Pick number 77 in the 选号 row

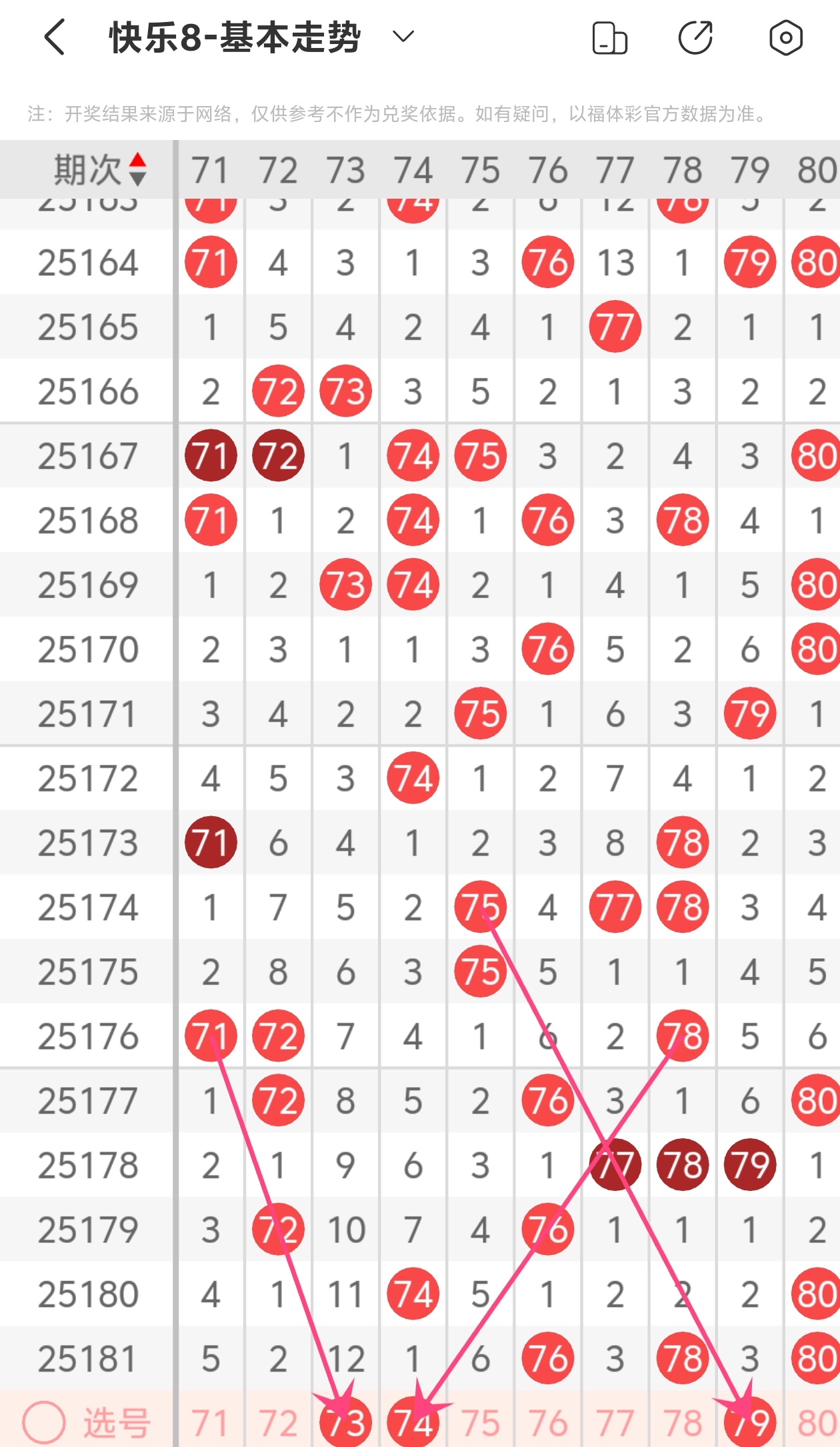(615, 1423)
